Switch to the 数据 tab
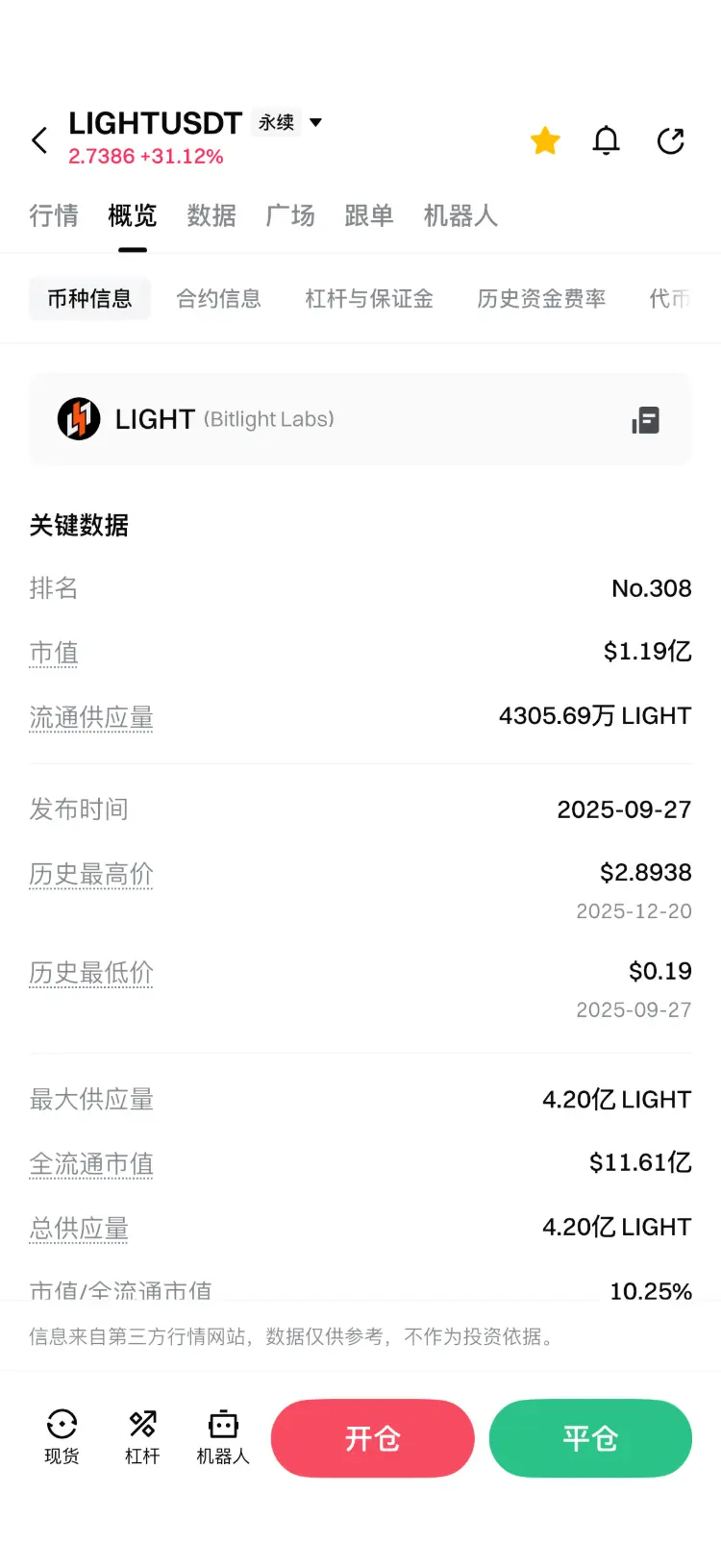Image resolution: width=721 pixels, height=1568 pixels. tap(211, 215)
